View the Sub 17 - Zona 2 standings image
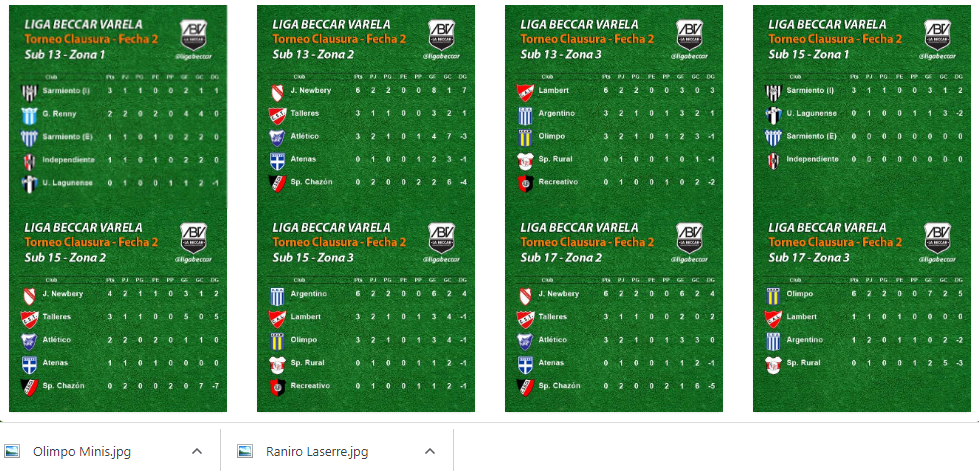This screenshot has height=471, width=979. coord(614,310)
